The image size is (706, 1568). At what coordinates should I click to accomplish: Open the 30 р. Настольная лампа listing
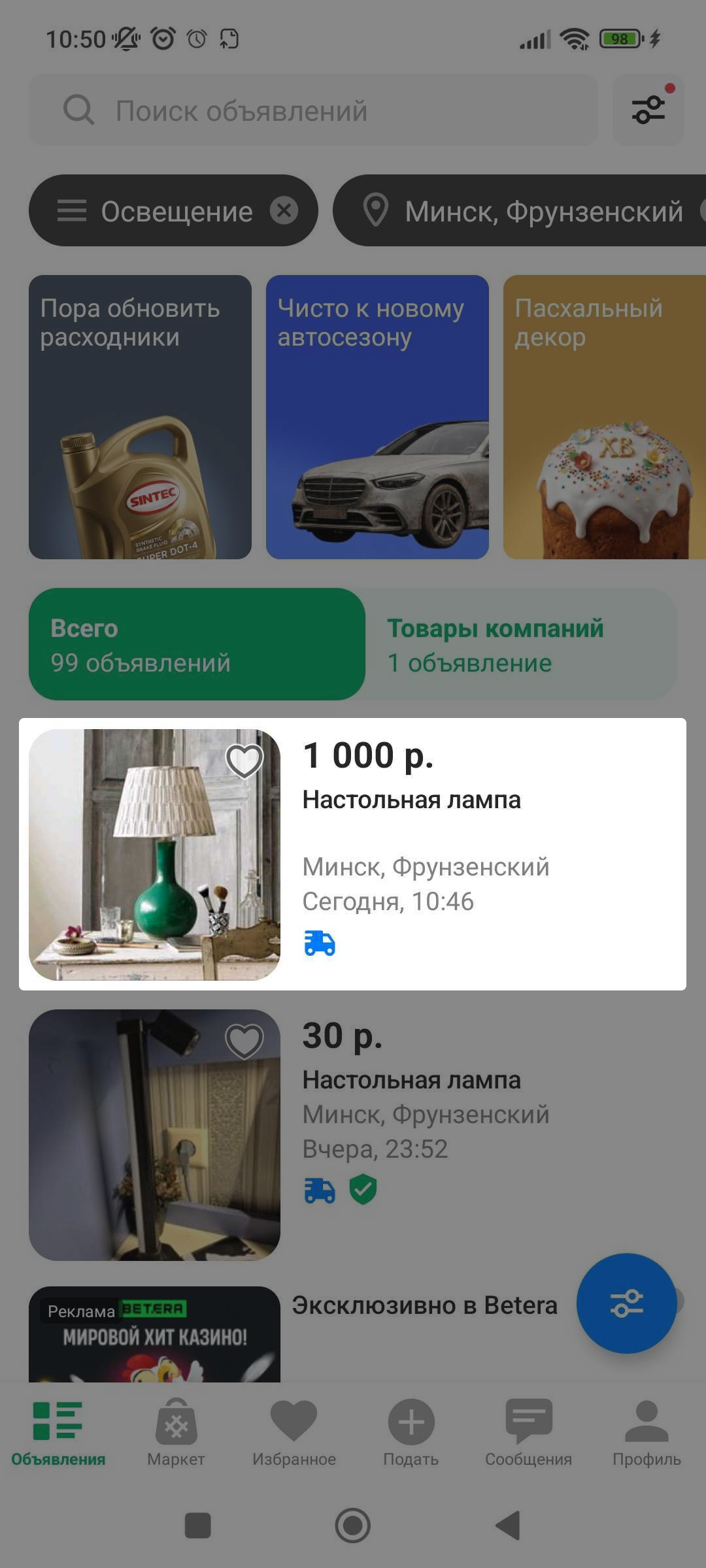click(x=458, y=1111)
